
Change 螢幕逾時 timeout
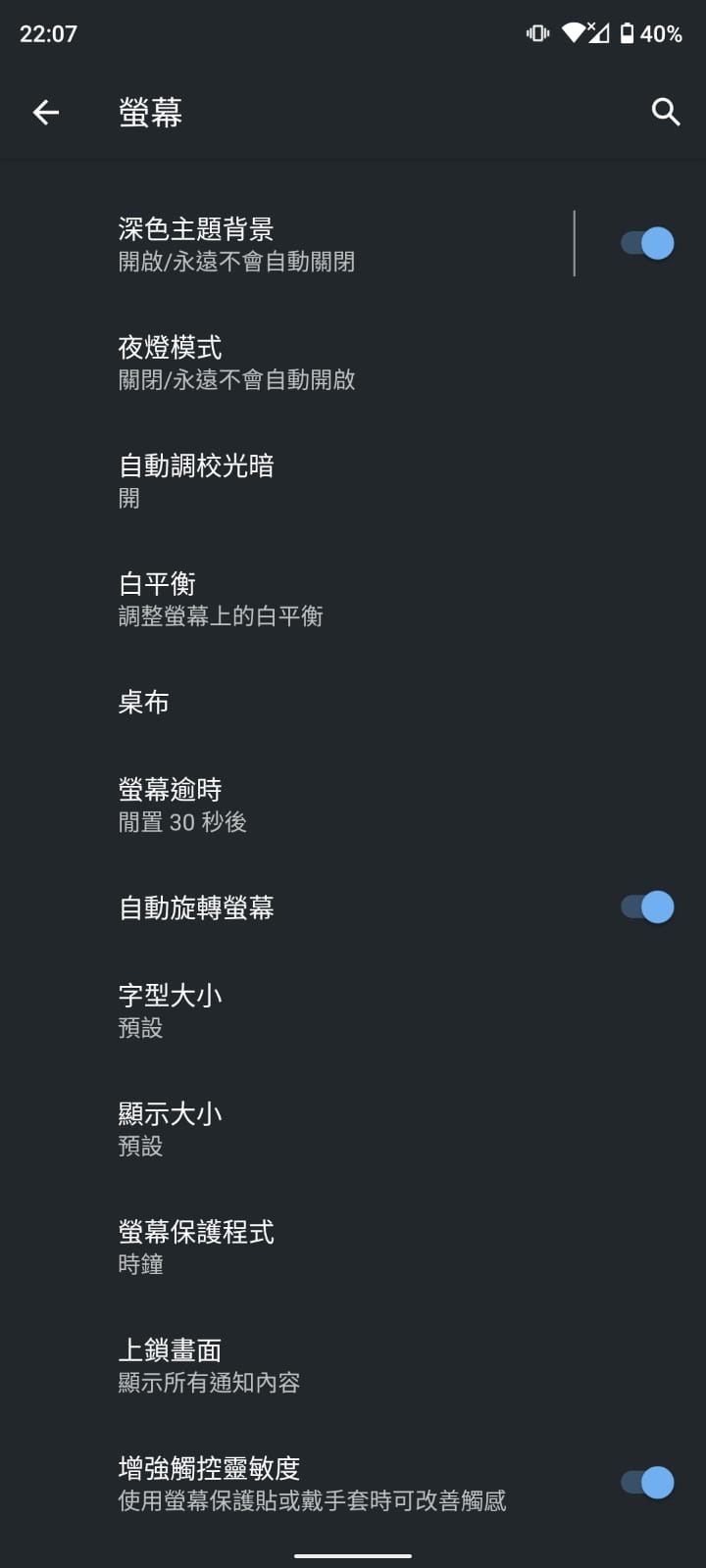point(294,805)
